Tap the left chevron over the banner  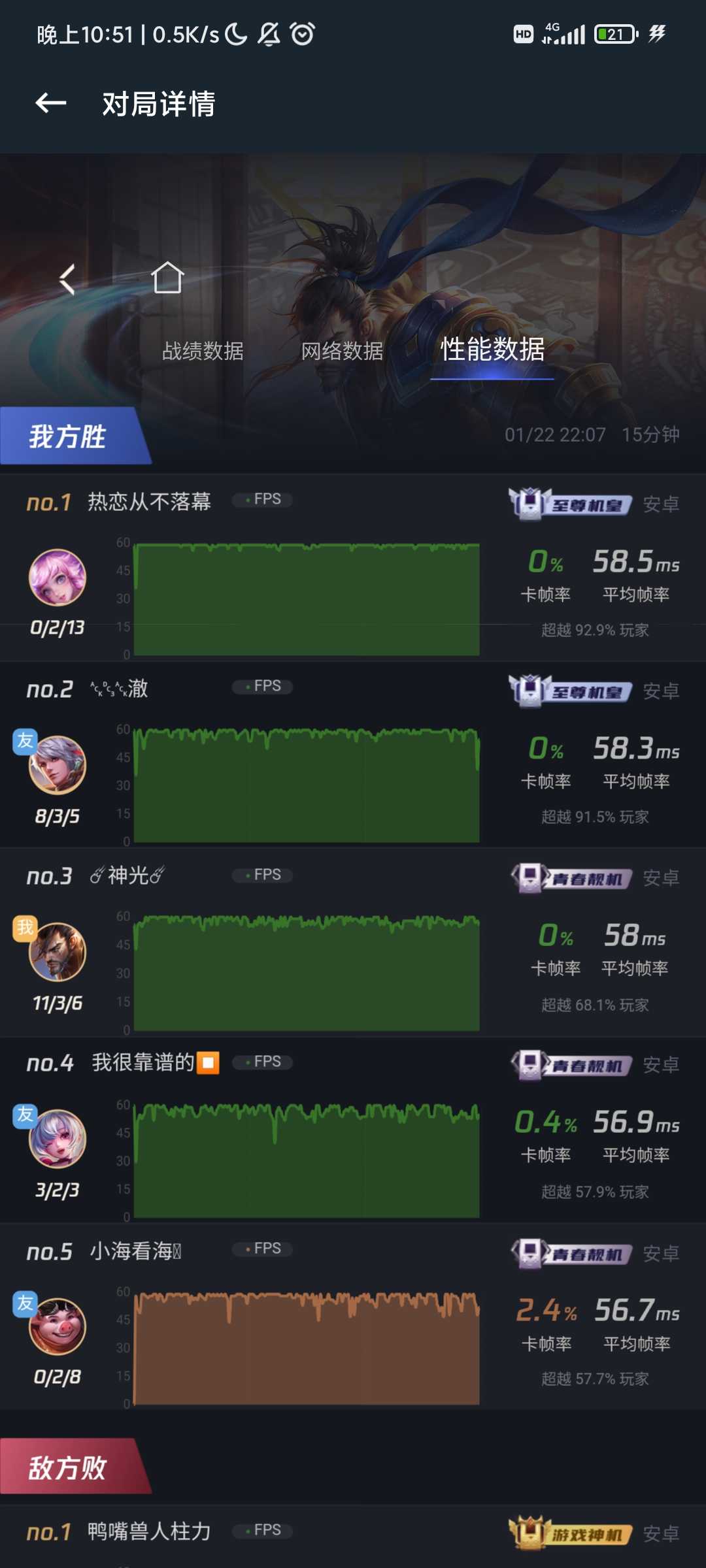pyautogui.click(x=67, y=280)
